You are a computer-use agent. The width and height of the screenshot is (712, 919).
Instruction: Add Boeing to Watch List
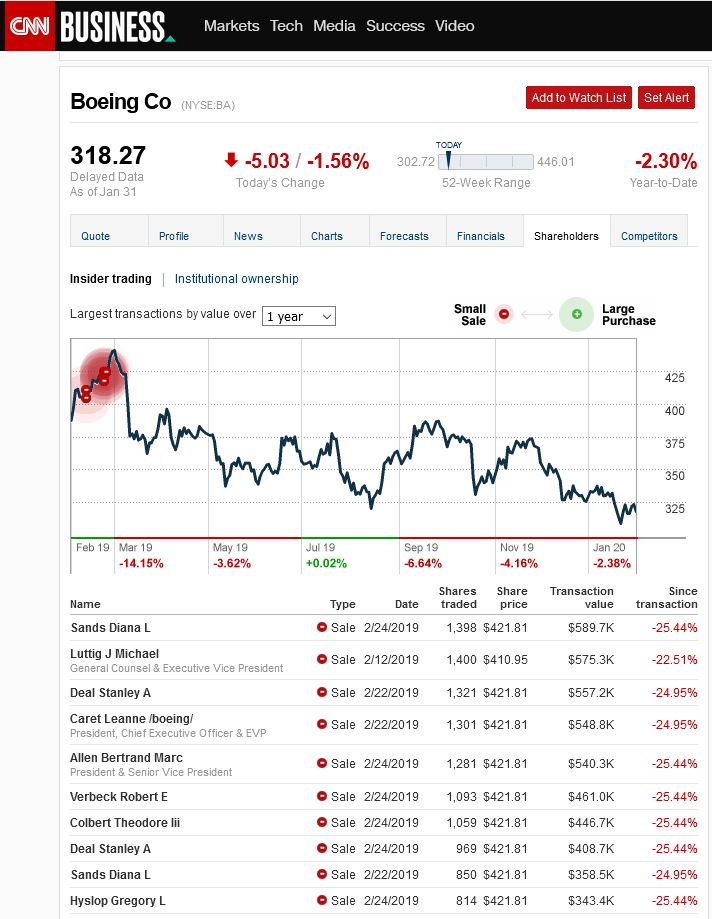579,98
